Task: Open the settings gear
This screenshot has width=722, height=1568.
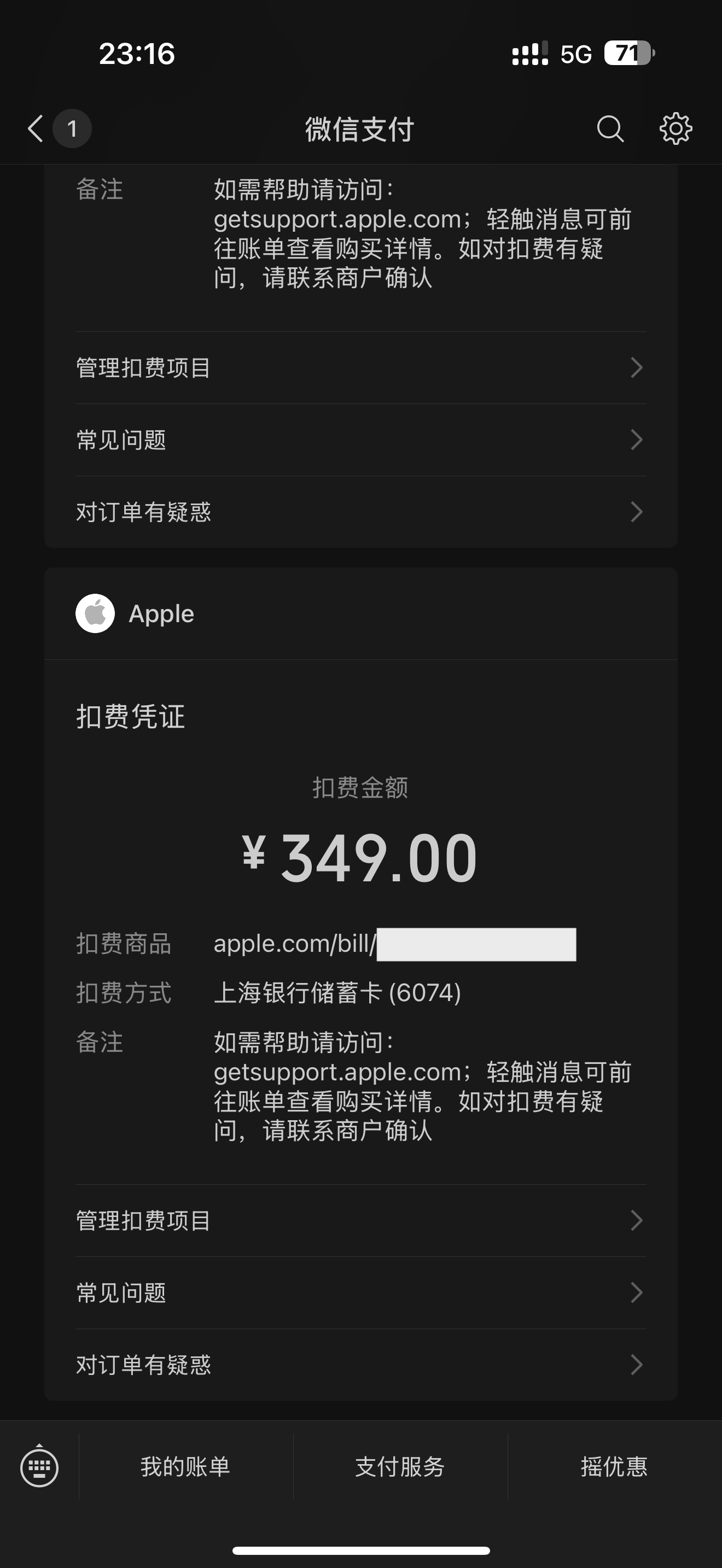Action: pos(676,128)
